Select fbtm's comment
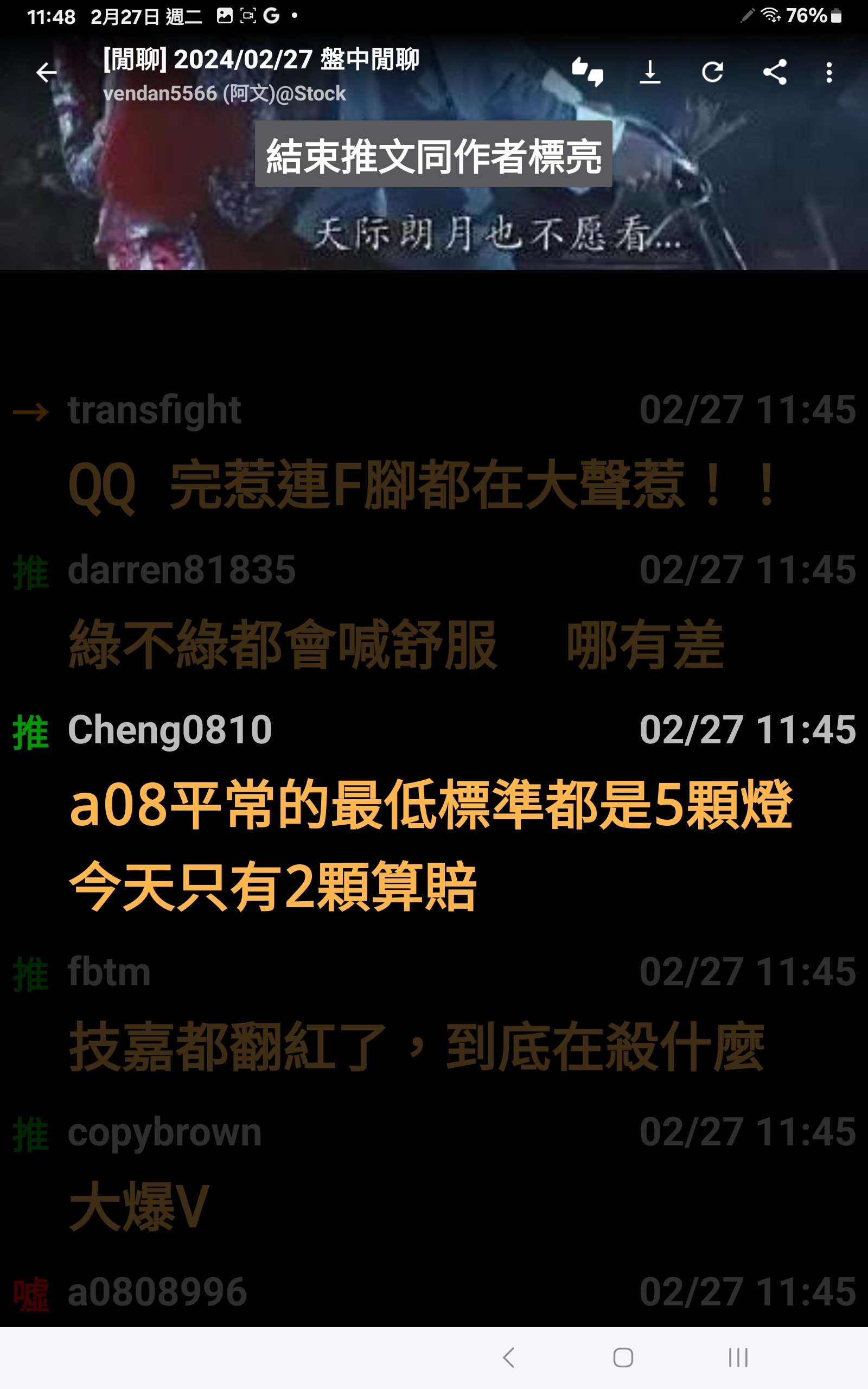 (x=416, y=1046)
